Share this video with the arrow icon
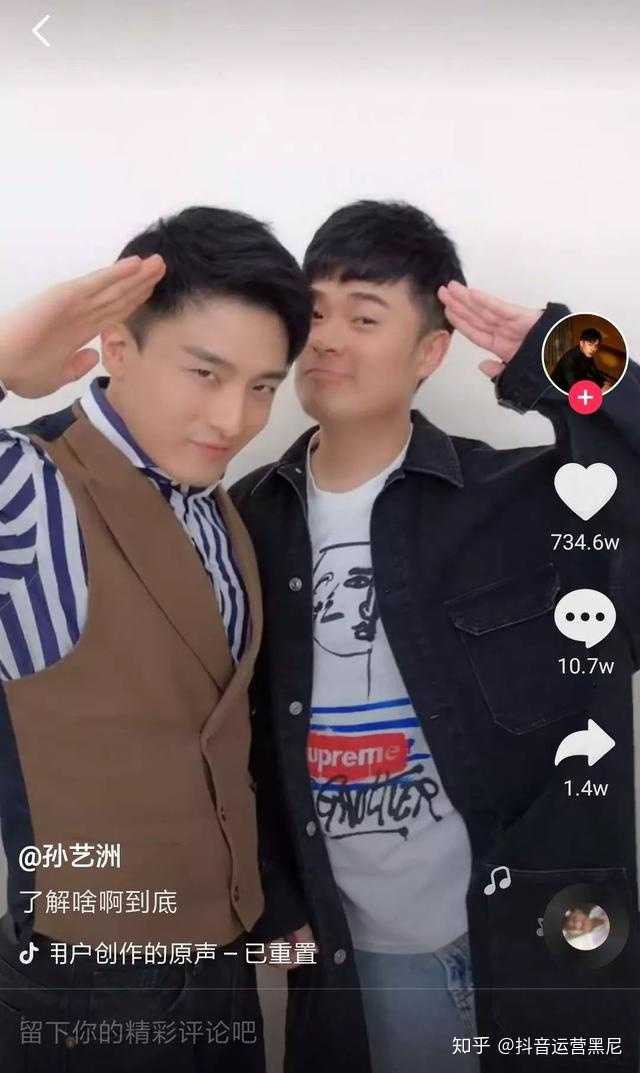The width and height of the screenshot is (640, 1073). point(585,744)
